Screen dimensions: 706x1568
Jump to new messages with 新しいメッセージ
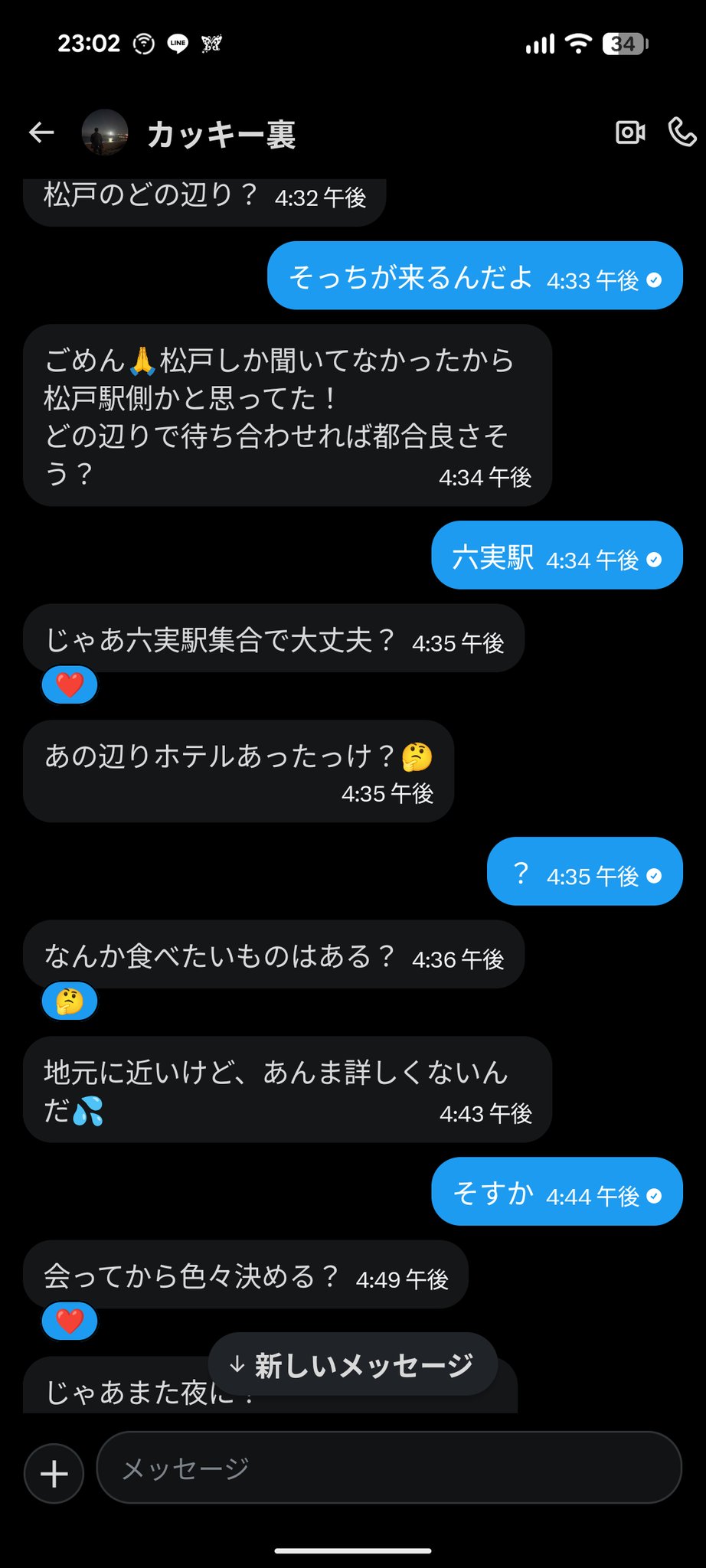[352, 1364]
